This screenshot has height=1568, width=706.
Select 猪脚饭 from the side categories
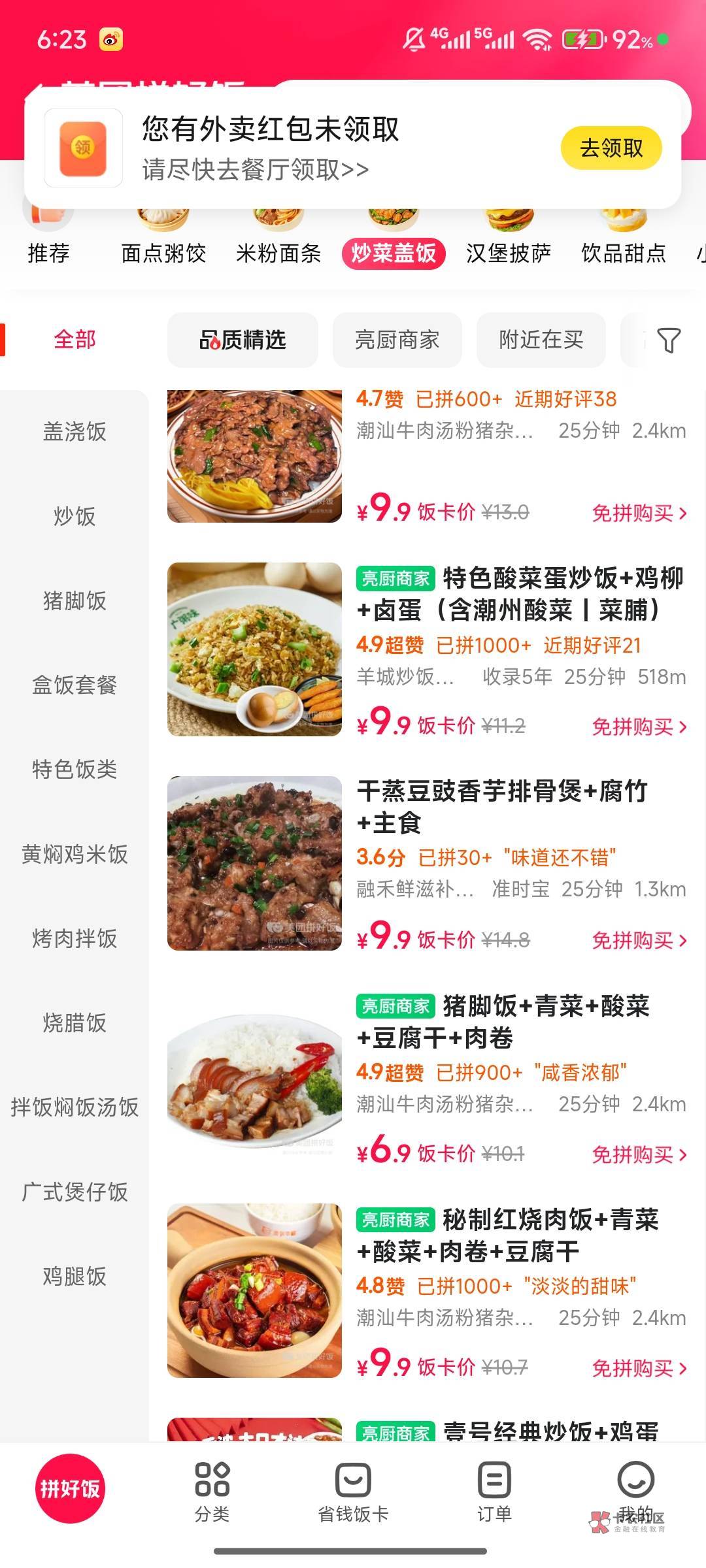click(75, 600)
